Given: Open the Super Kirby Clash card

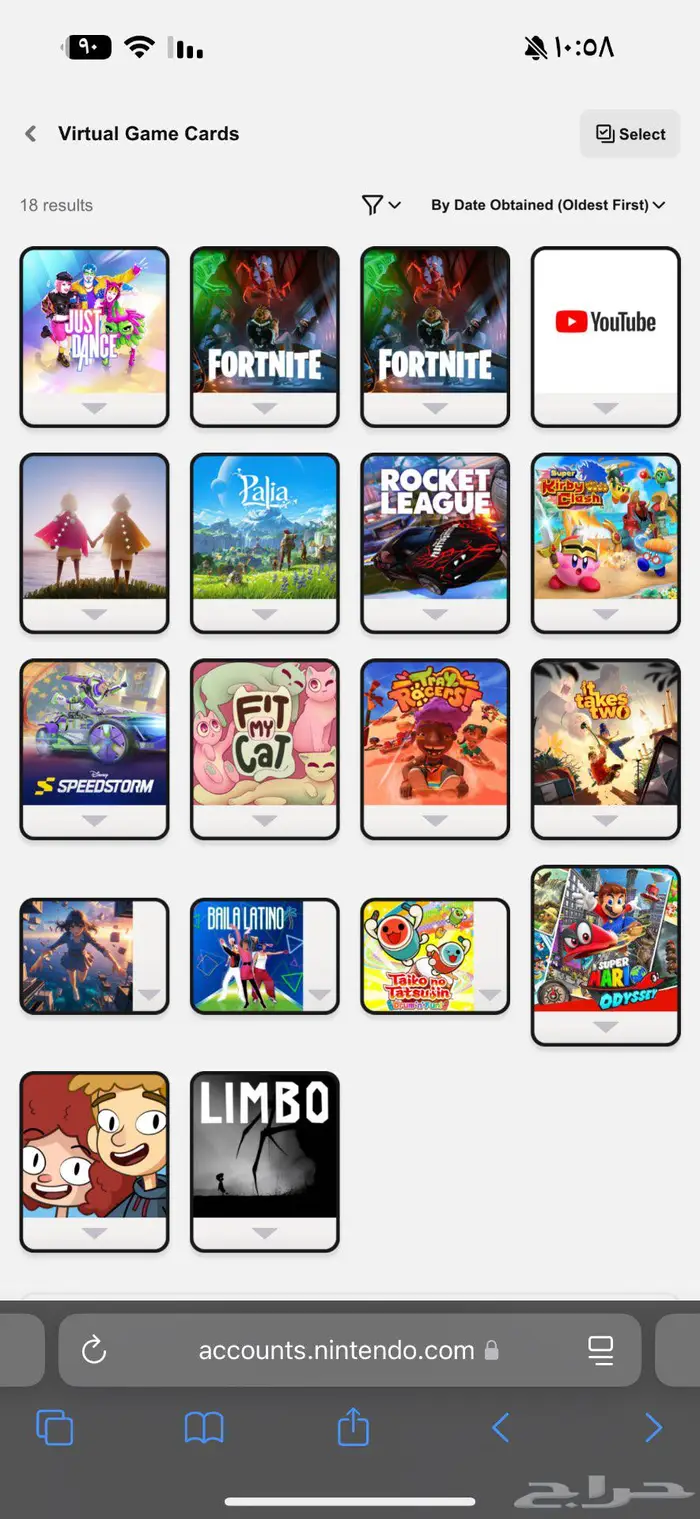Looking at the screenshot, I should point(605,530).
